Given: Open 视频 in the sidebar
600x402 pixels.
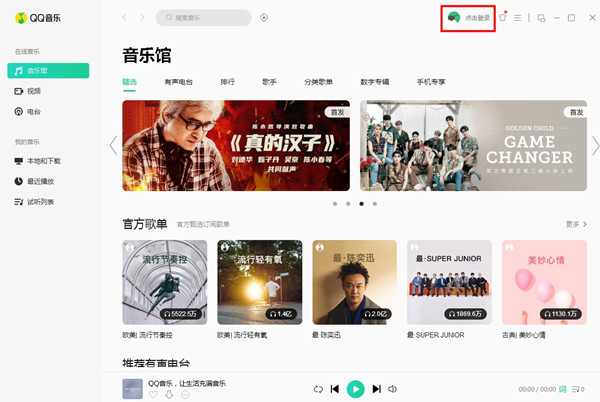Looking at the screenshot, I should [34, 91].
